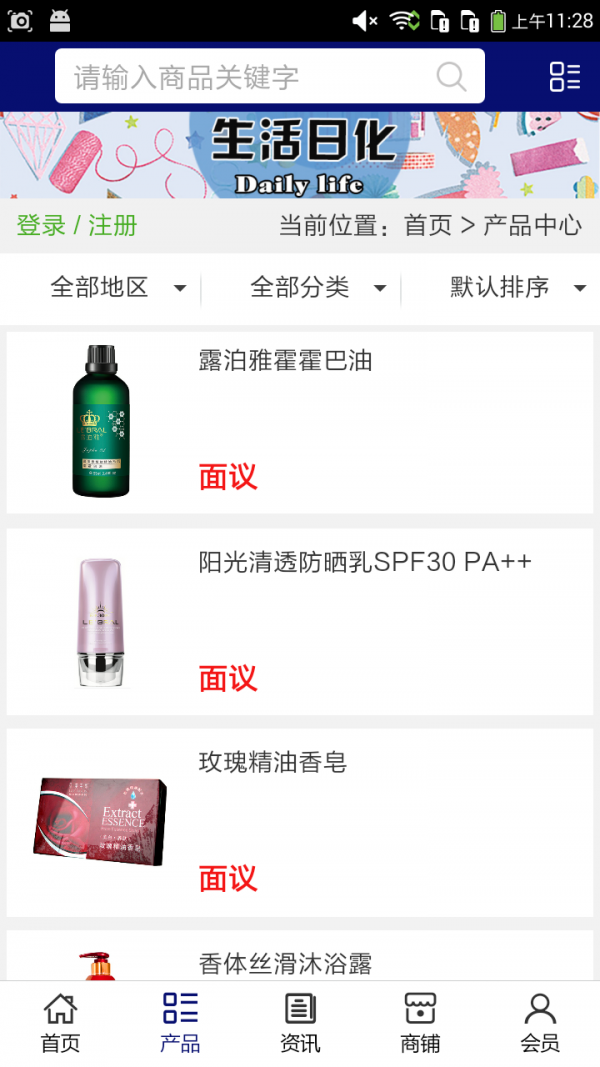
Task: Expand the 全部分类 category dropdown
Action: (x=318, y=288)
